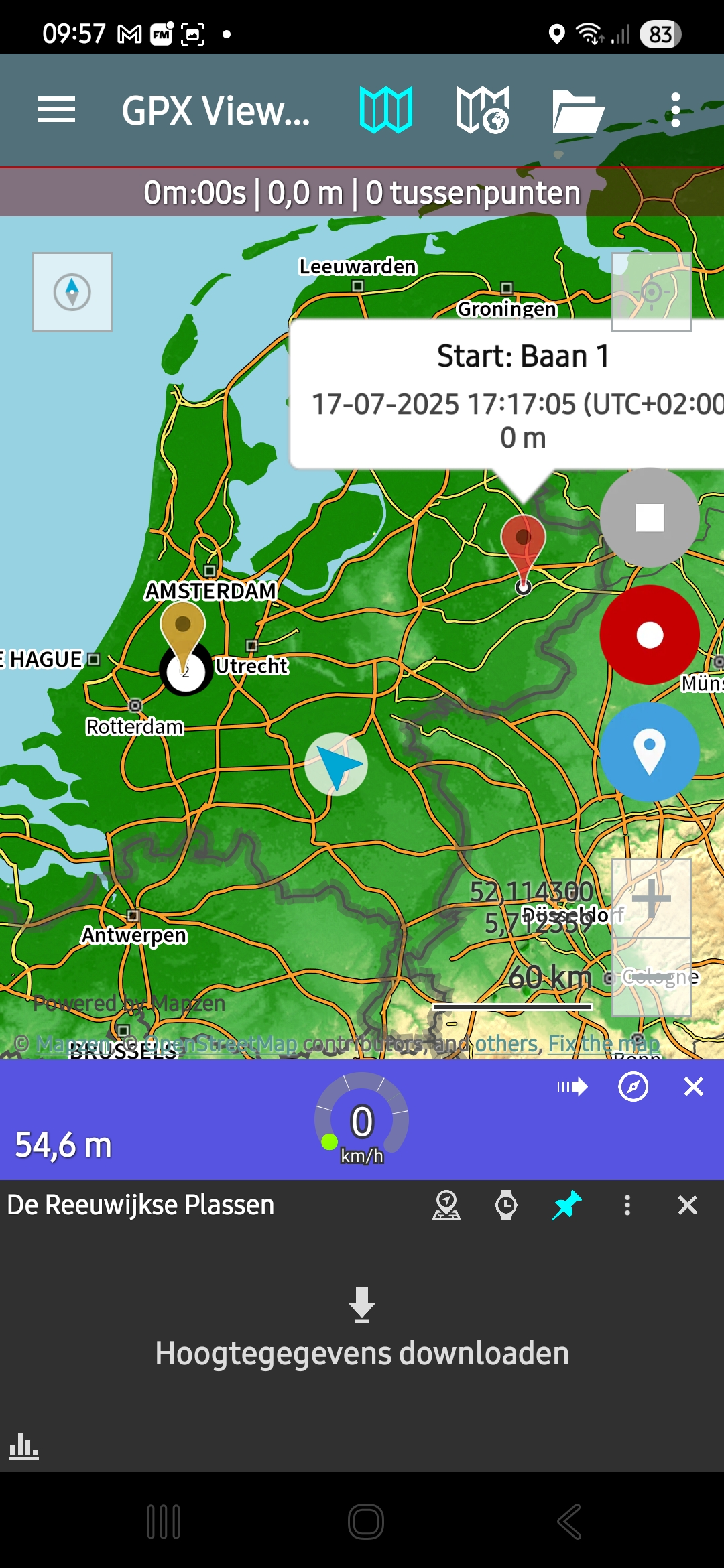Tap the cyan map view icon

tap(385, 110)
